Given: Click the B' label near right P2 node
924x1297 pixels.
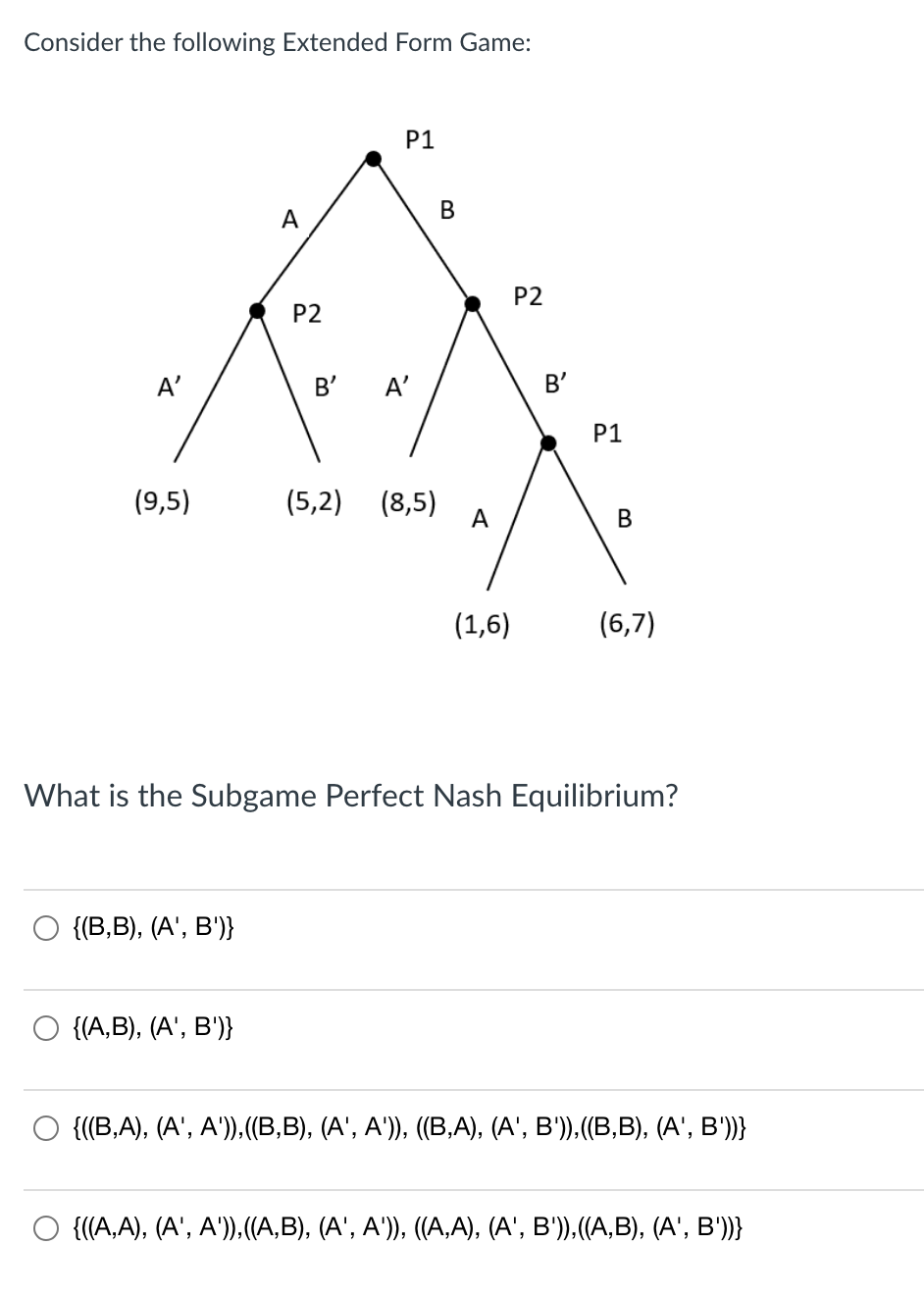Looking at the screenshot, I should [555, 383].
